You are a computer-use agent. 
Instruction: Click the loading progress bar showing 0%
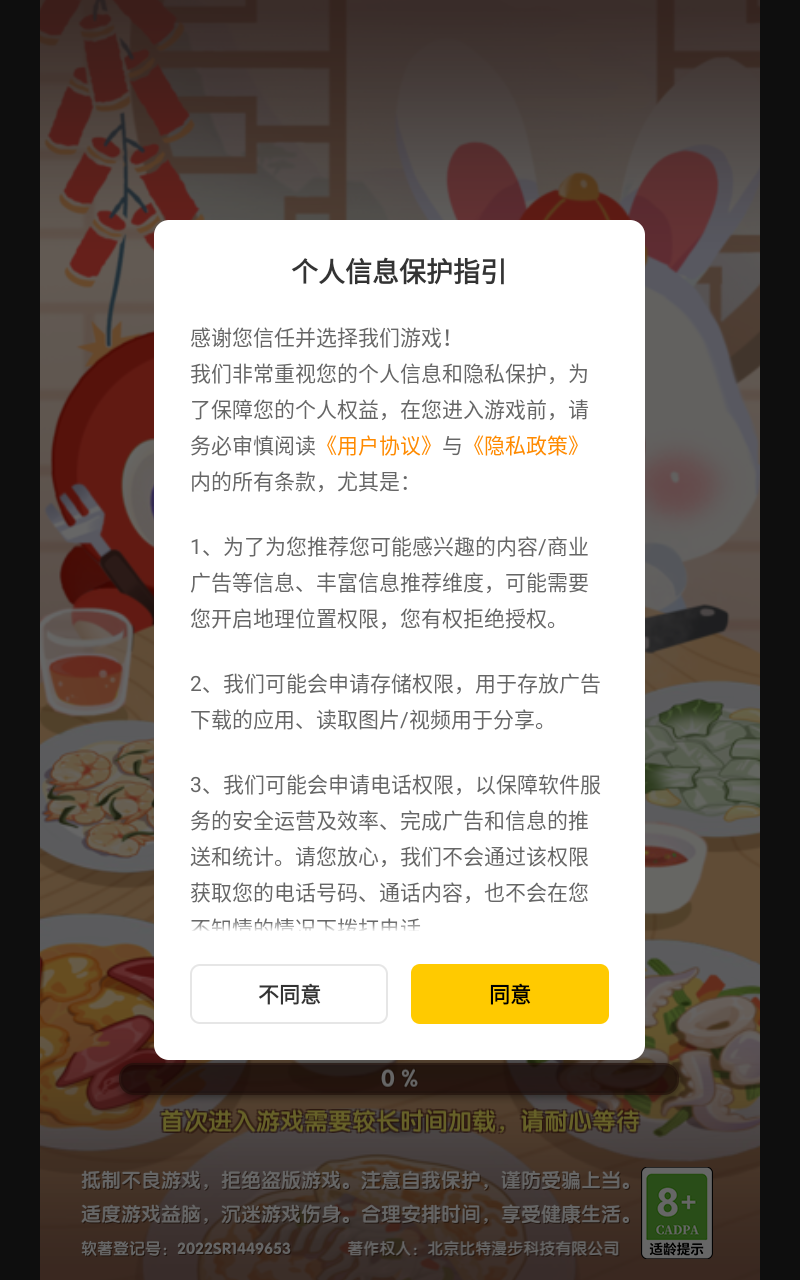click(x=400, y=1078)
